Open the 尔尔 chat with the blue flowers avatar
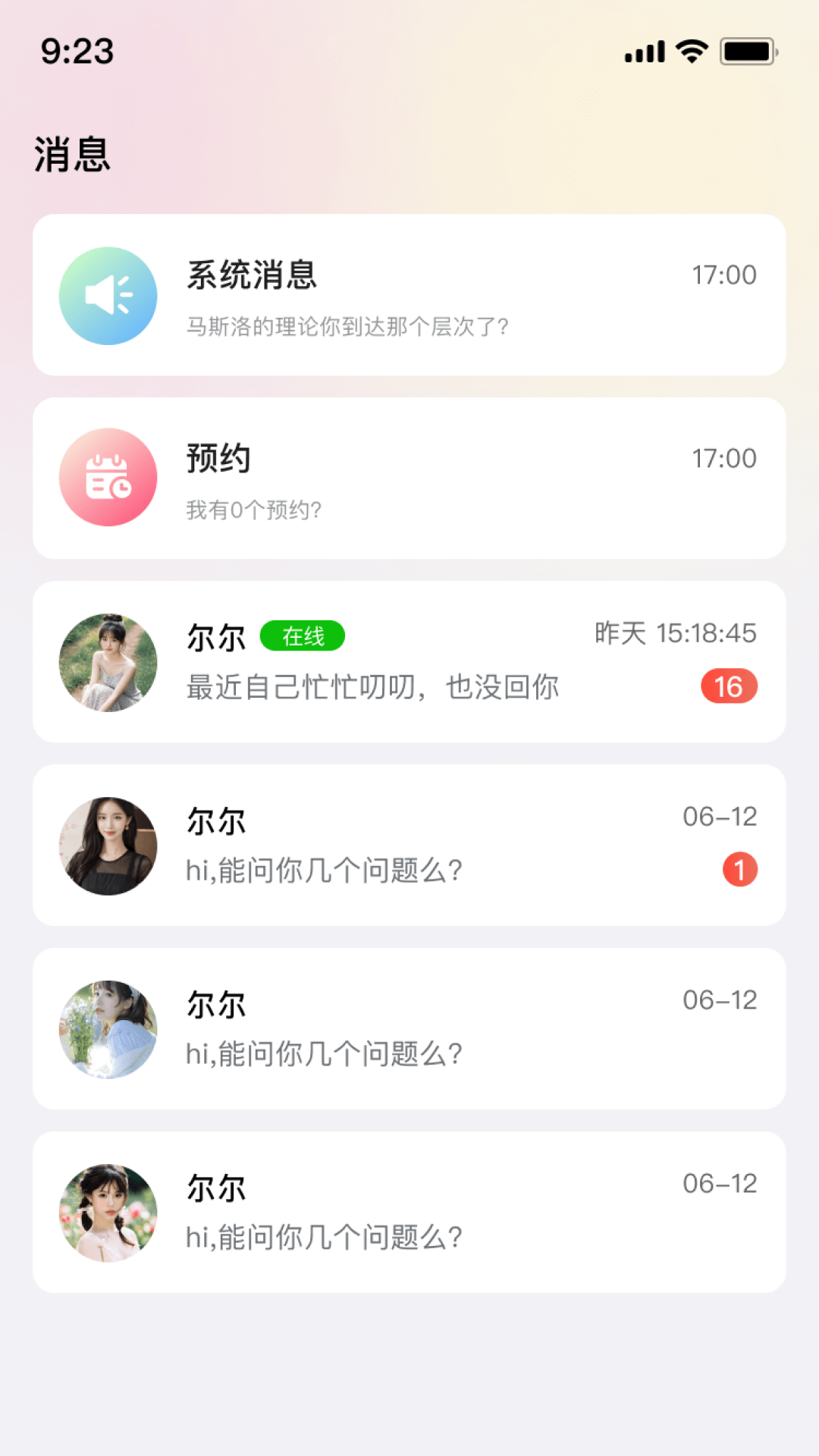 click(x=409, y=1029)
